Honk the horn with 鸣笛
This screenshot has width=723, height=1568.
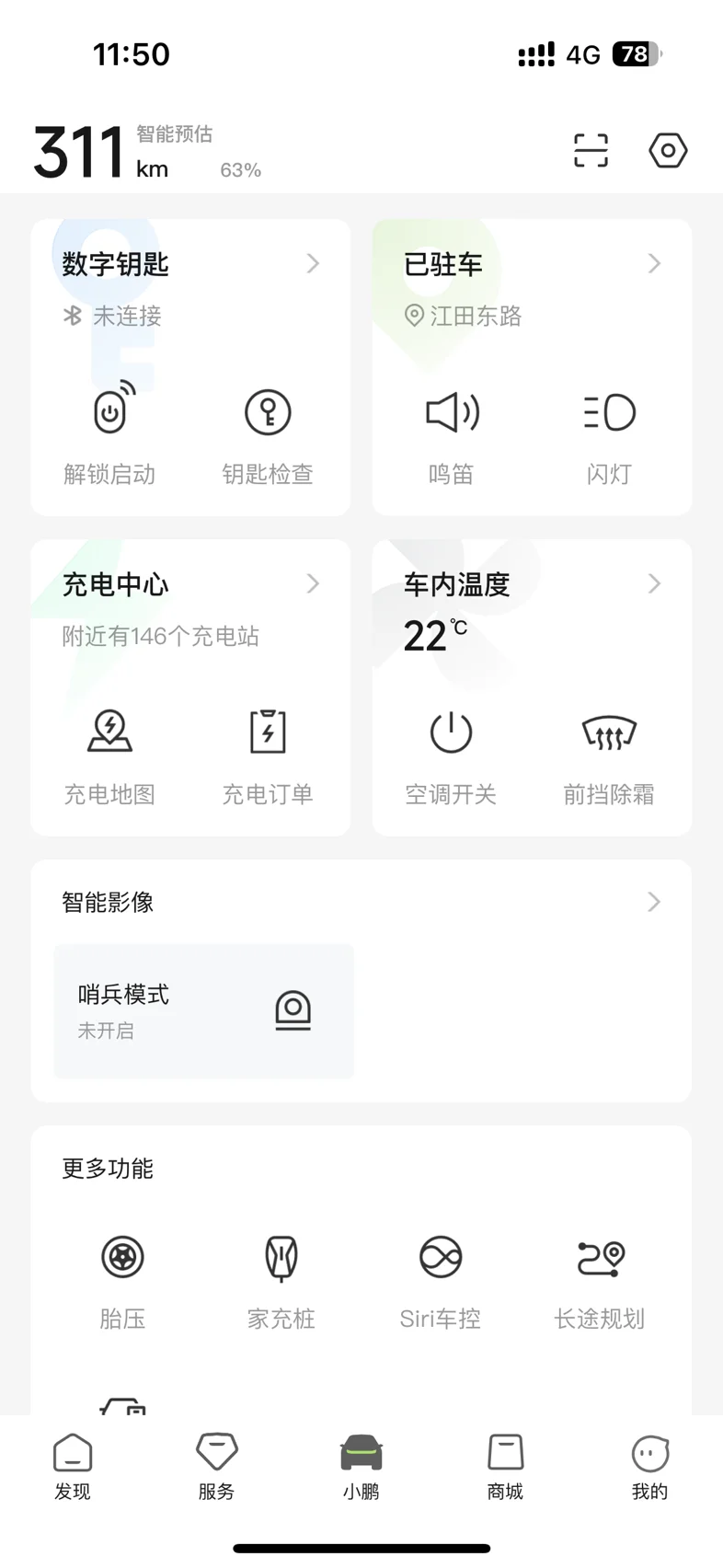[451, 434]
